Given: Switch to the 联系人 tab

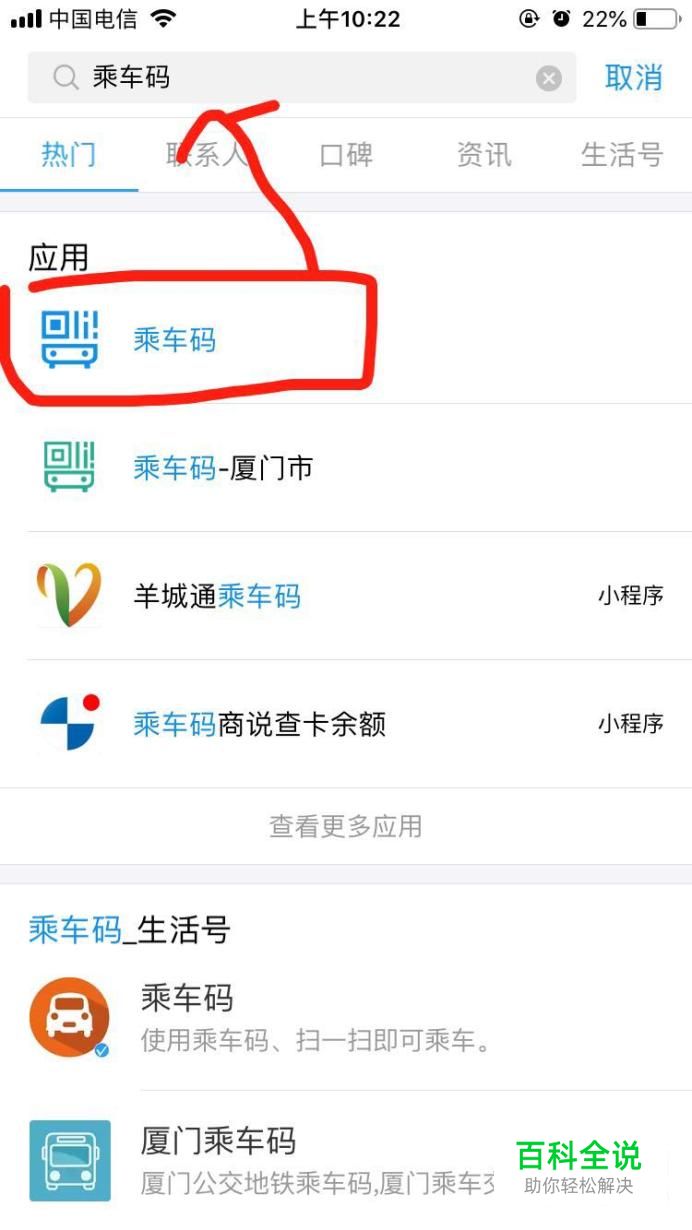Looking at the screenshot, I should pos(207,155).
